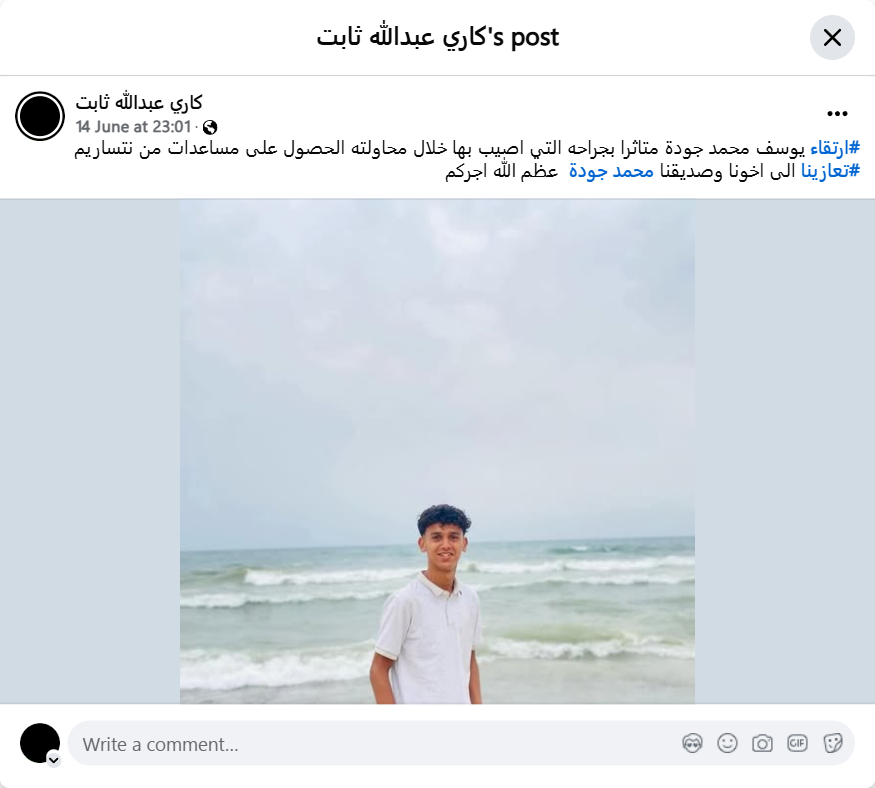Insert an emoji in the comment
Screen dimensions: 875x788
pos(727,743)
